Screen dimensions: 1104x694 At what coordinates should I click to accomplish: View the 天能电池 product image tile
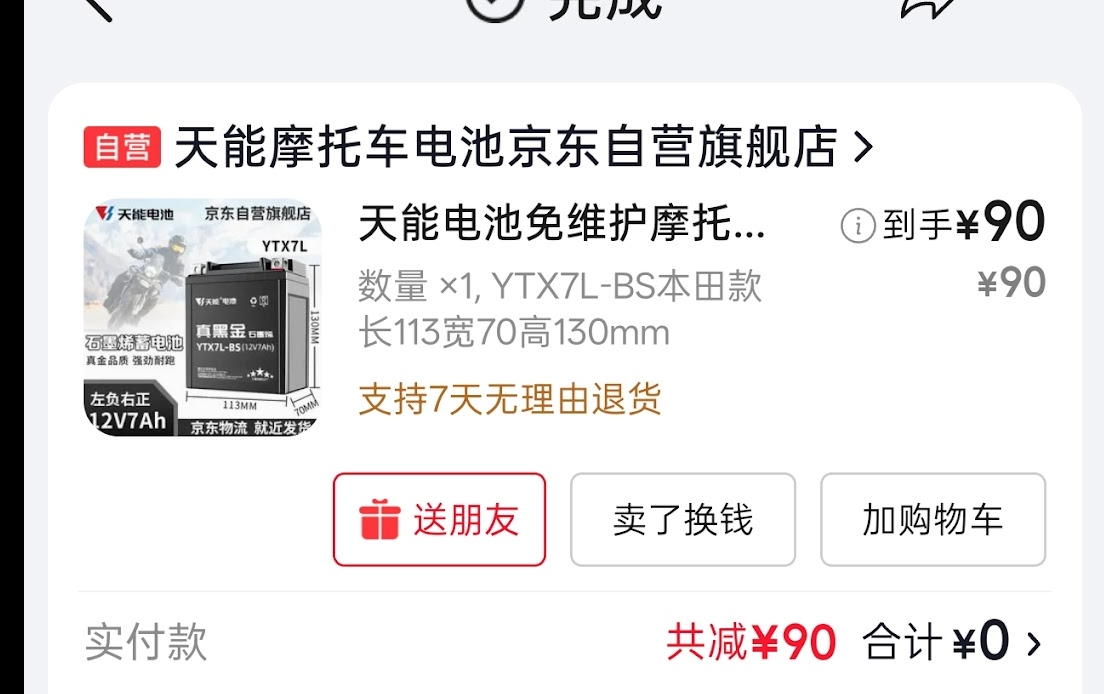pos(202,317)
